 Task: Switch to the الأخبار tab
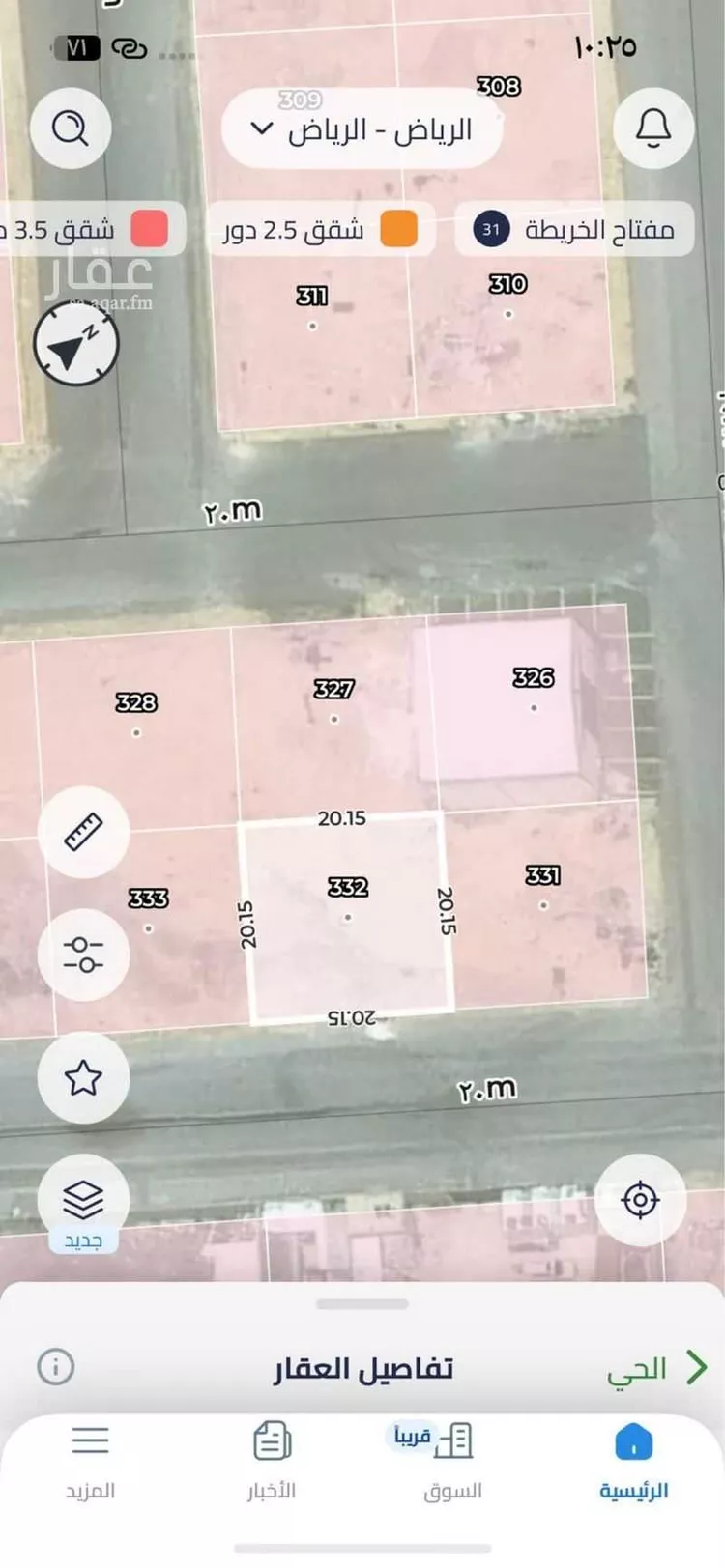[272, 1461]
